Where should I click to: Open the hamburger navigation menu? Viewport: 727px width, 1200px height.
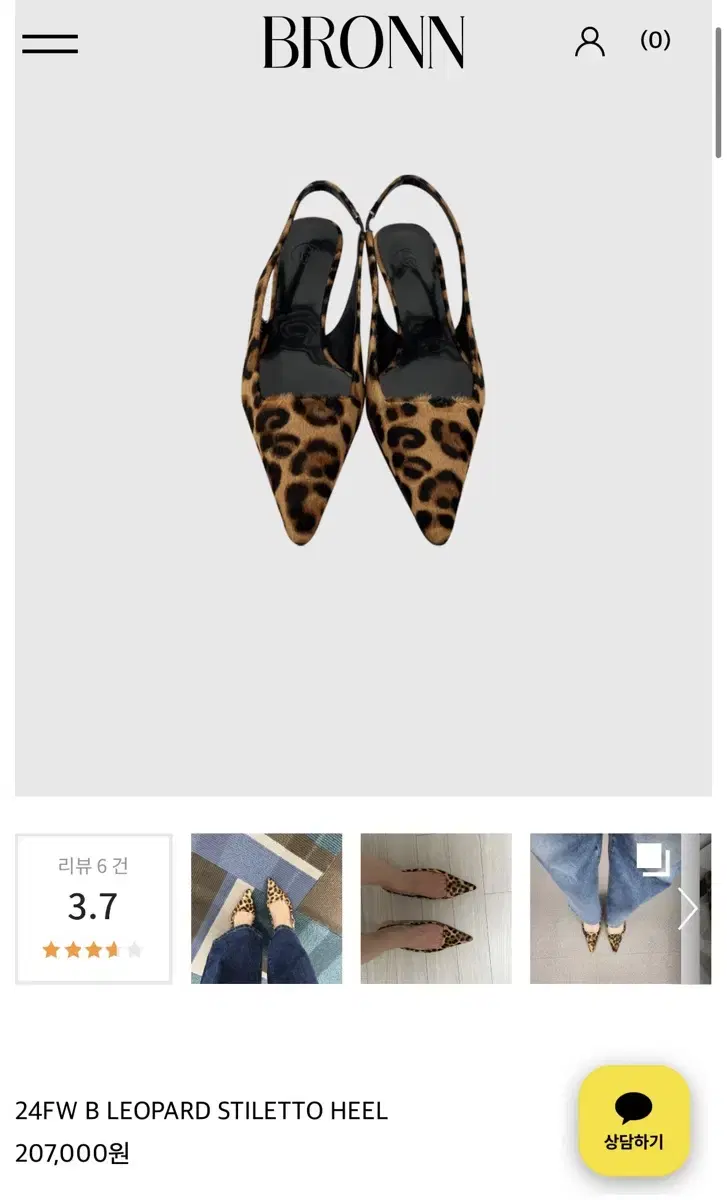pyautogui.click(x=50, y=42)
